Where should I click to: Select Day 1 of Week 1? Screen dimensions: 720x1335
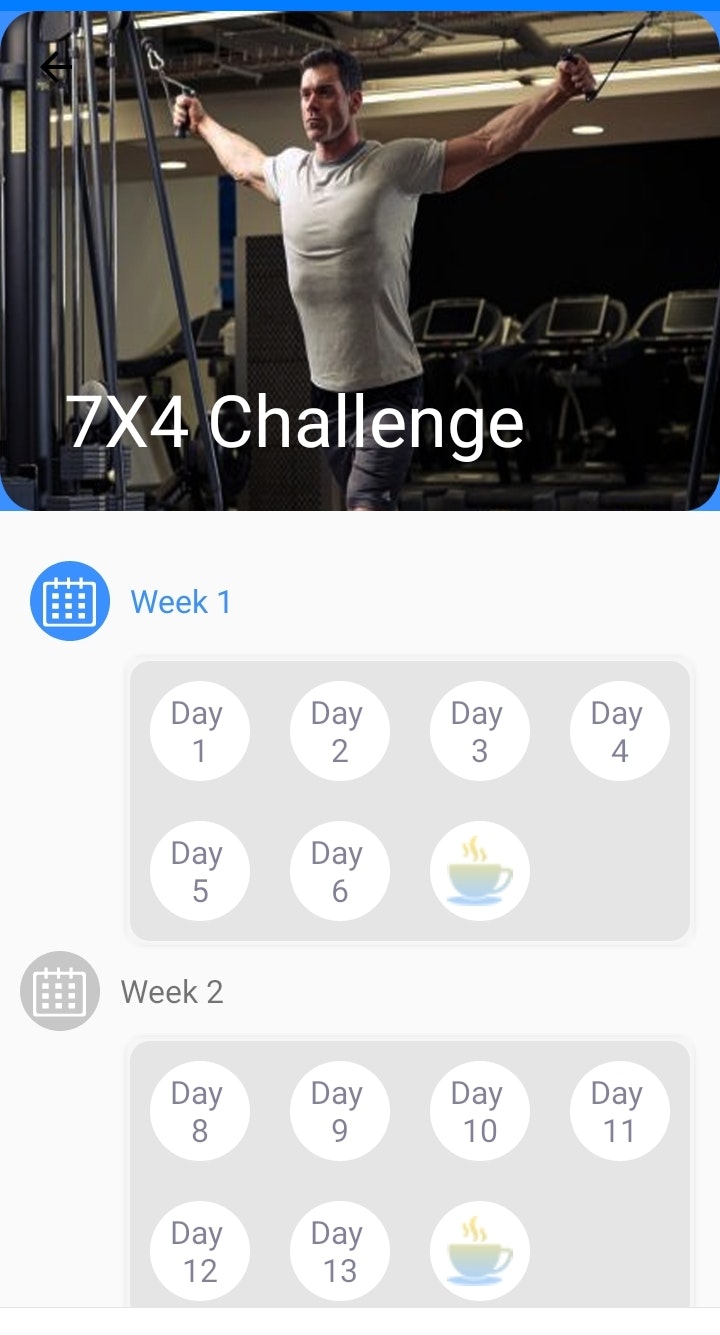[x=199, y=730]
